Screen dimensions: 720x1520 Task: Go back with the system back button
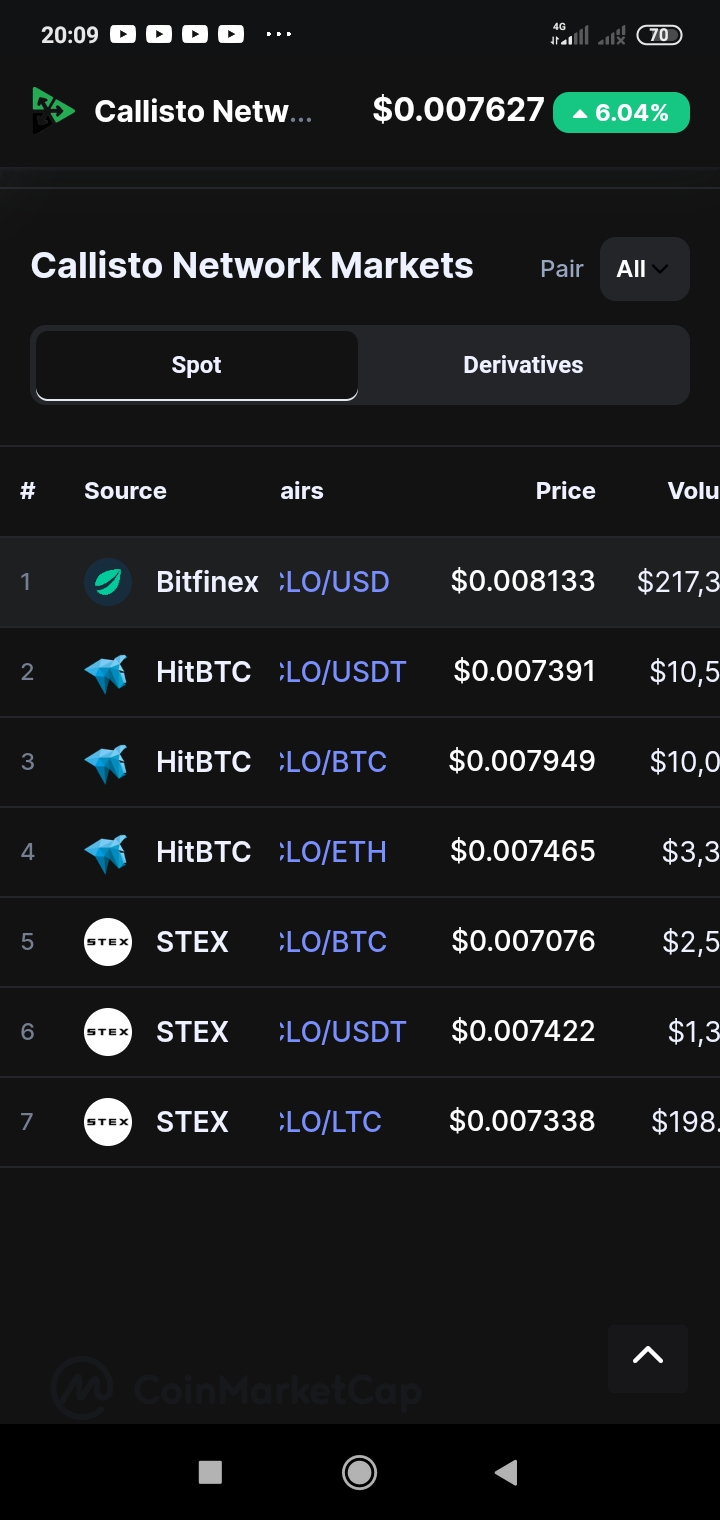(506, 1472)
